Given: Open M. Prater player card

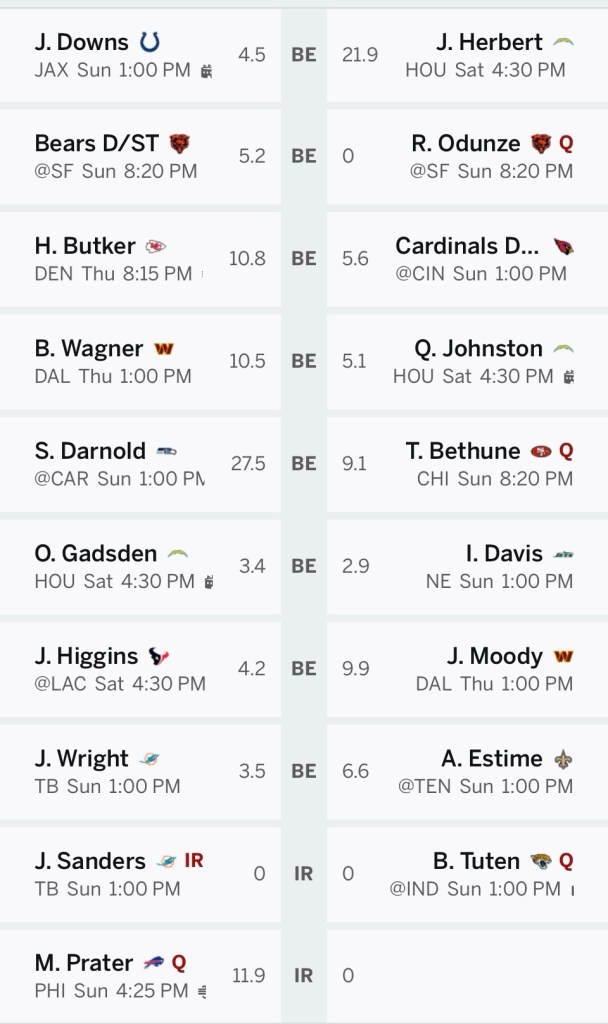Looking at the screenshot, I should pos(84,963).
